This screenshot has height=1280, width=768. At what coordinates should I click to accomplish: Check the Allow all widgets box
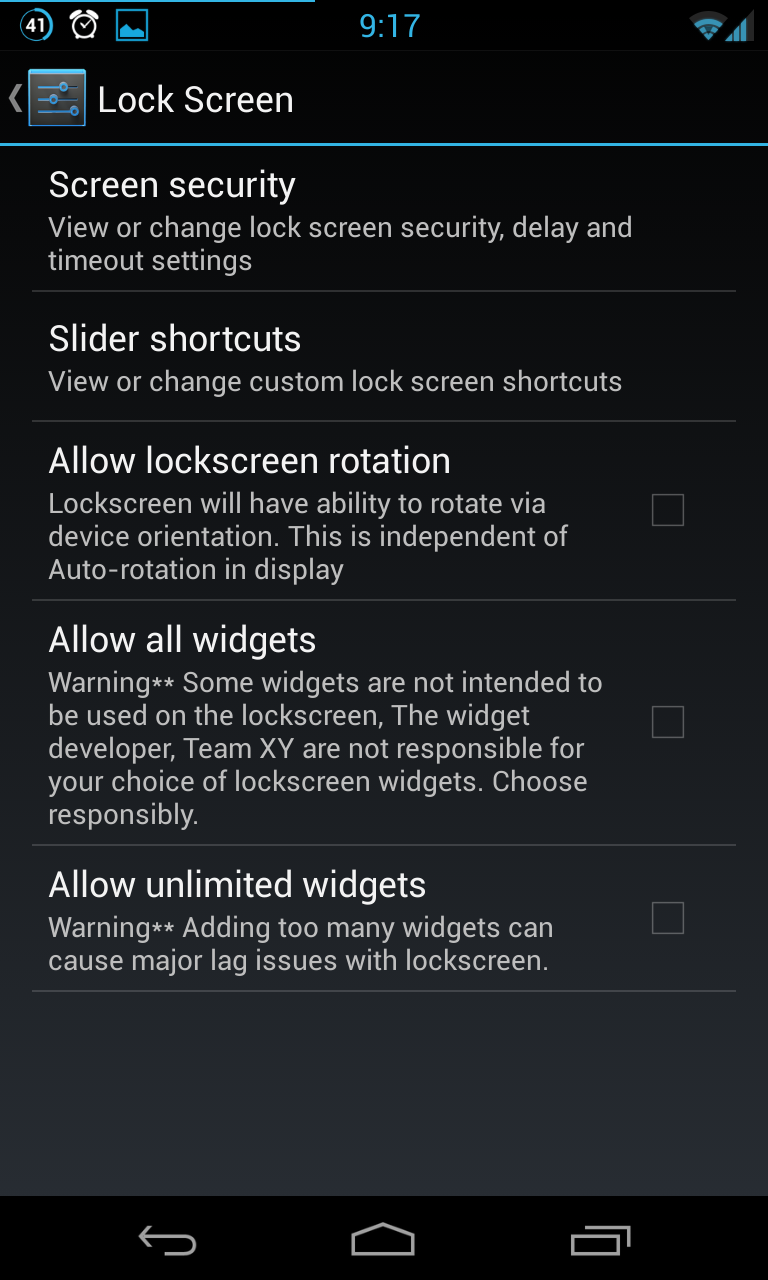click(x=667, y=722)
